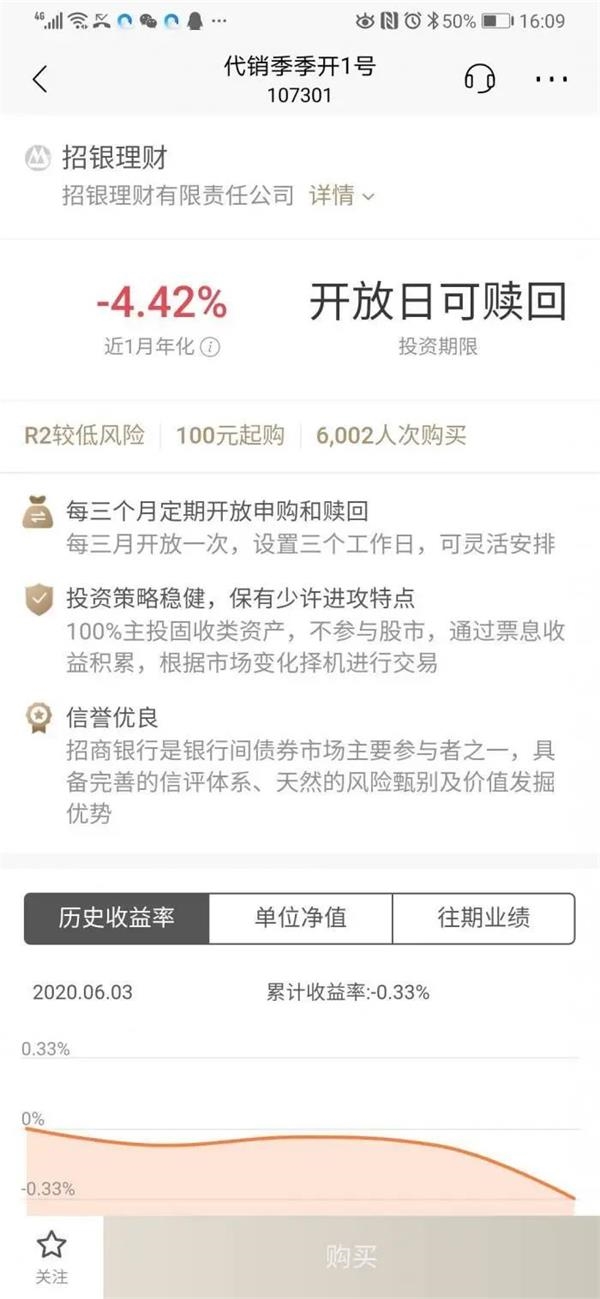Screen dimensions: 600x1299
Task: Tap the 关注 star to follow
Action: (x=51, y=1256)
